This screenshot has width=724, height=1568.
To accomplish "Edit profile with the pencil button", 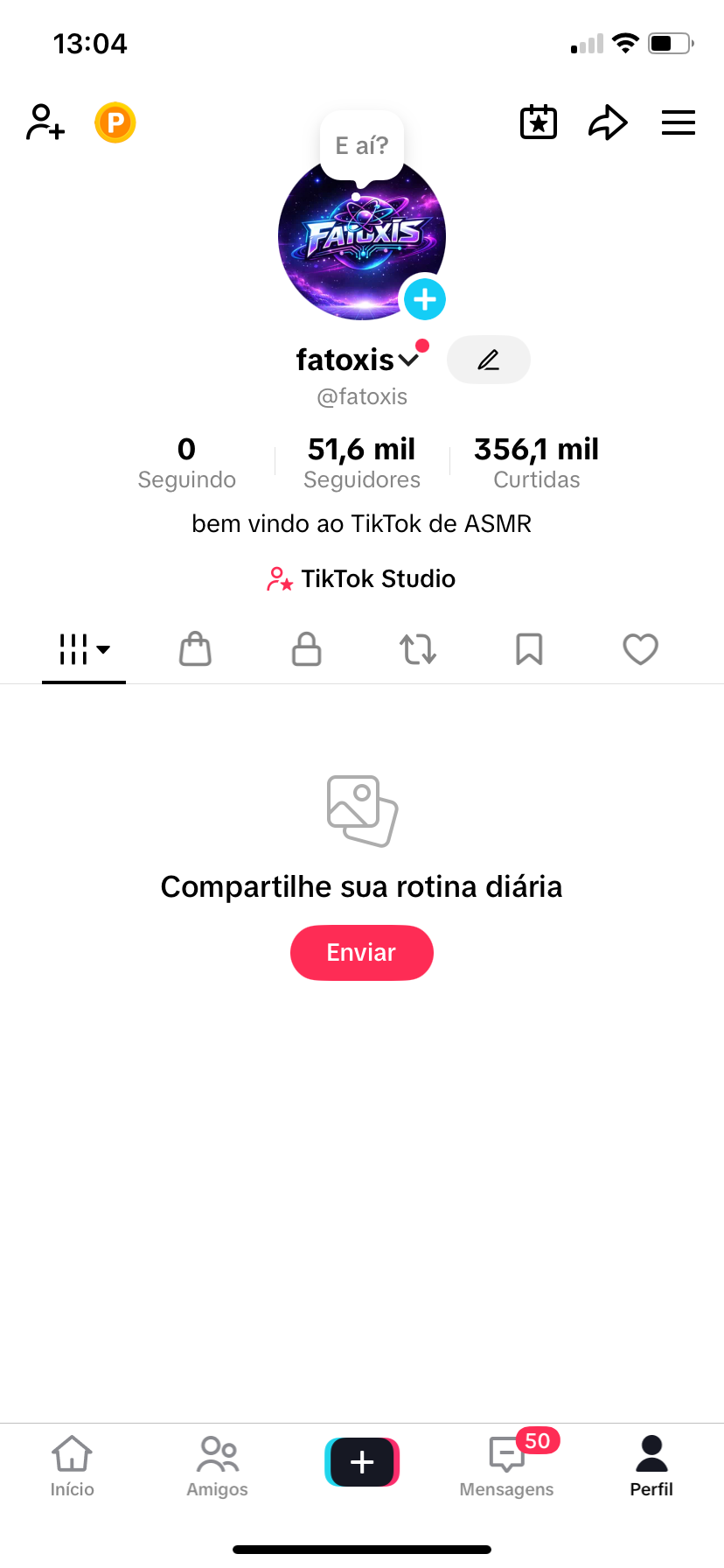I will (x=488, y=360).
